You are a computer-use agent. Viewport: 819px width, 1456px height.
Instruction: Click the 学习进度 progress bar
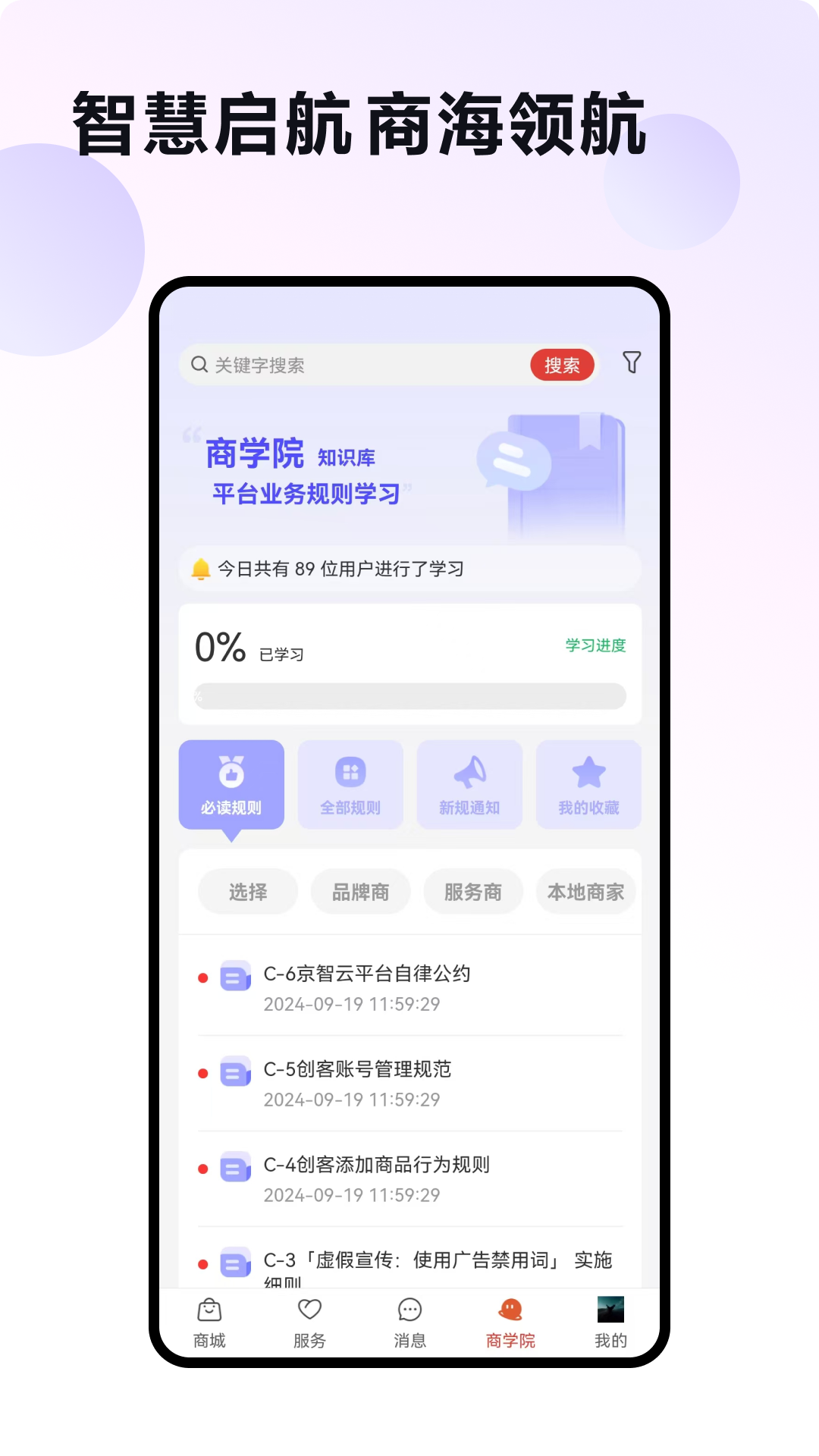[409, 695]
